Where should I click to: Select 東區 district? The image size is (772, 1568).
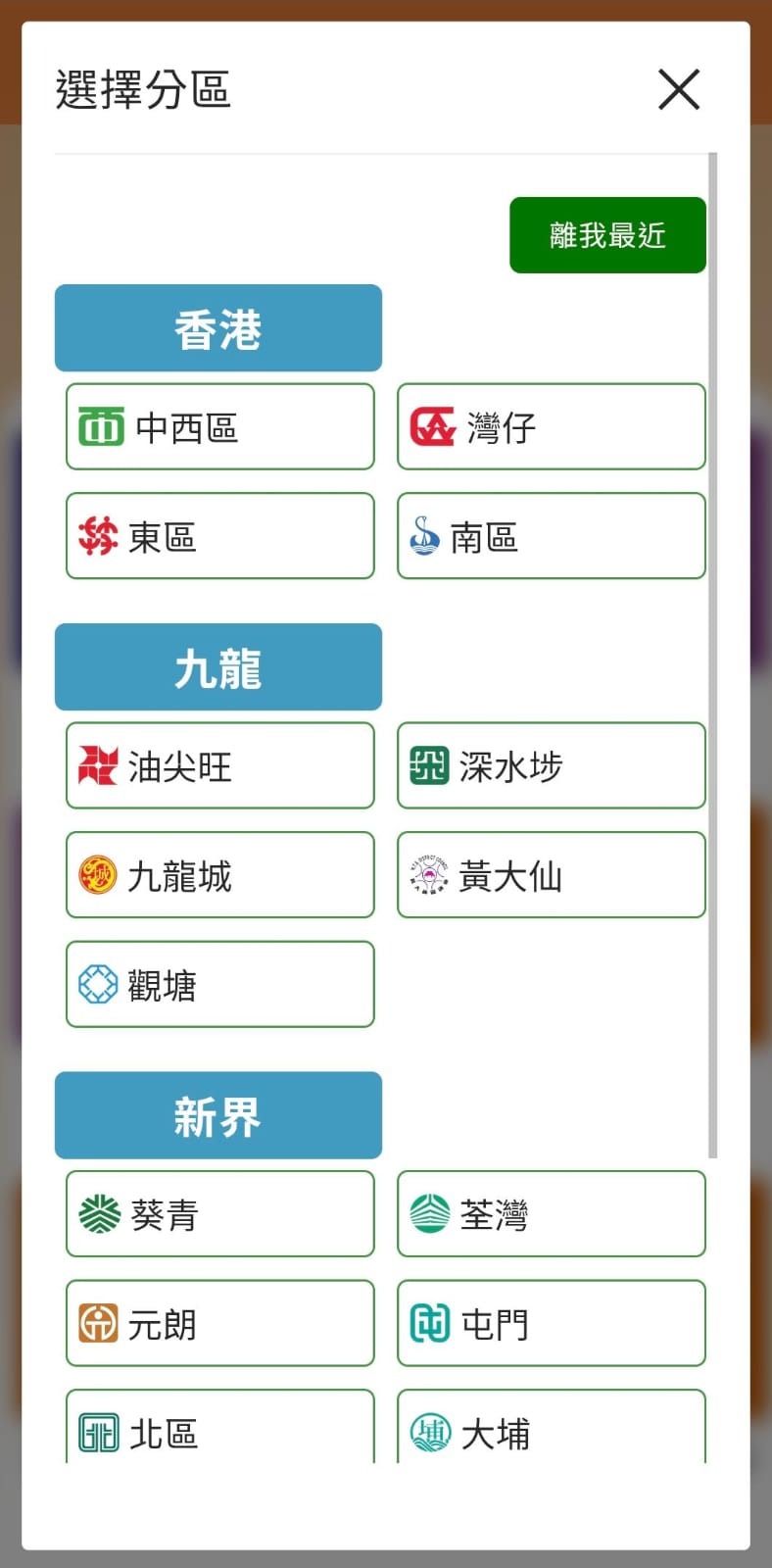pyautogui.click(x=220, y=536)
